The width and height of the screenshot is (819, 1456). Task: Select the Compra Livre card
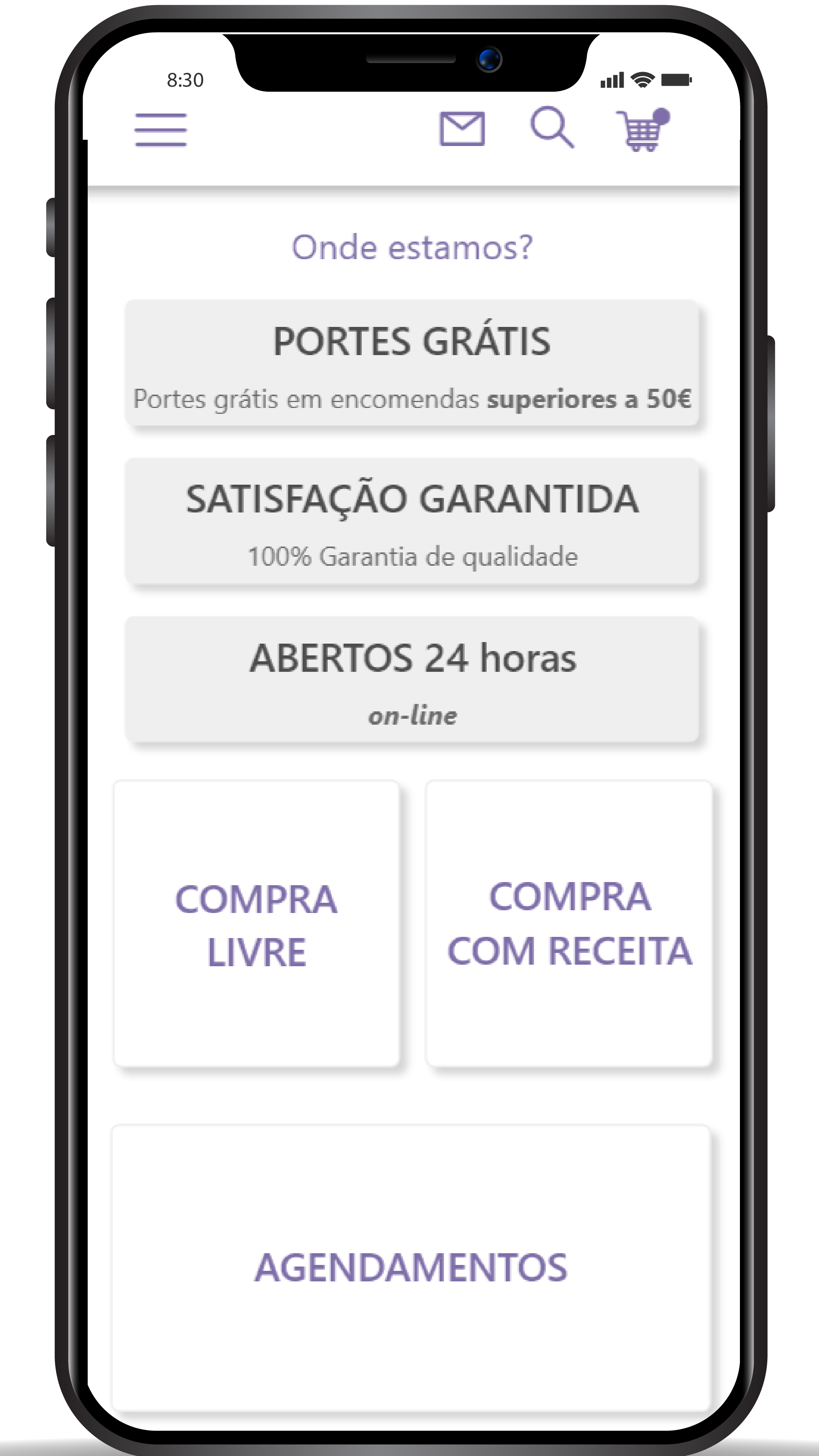click(256, 924)
